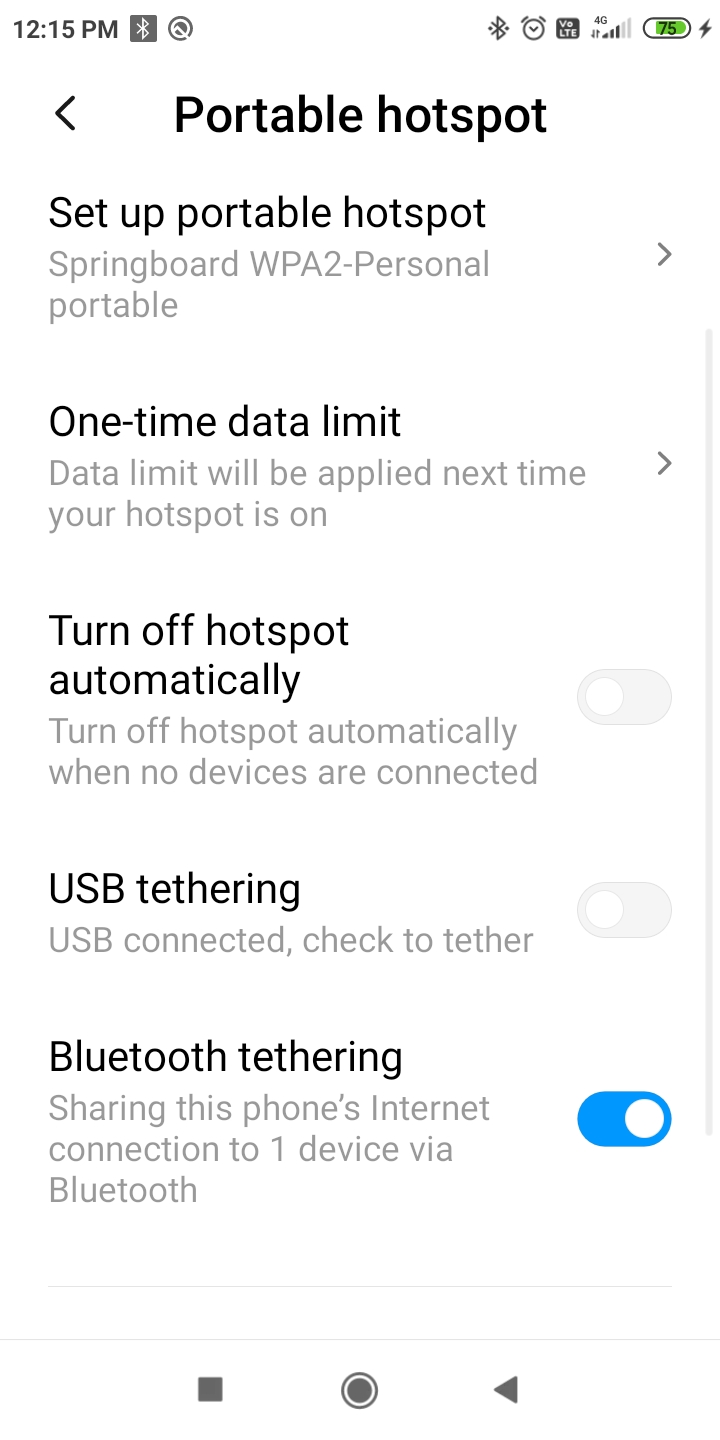Open One-time data limit settings
720x1440 pixels.
(360, 465)
